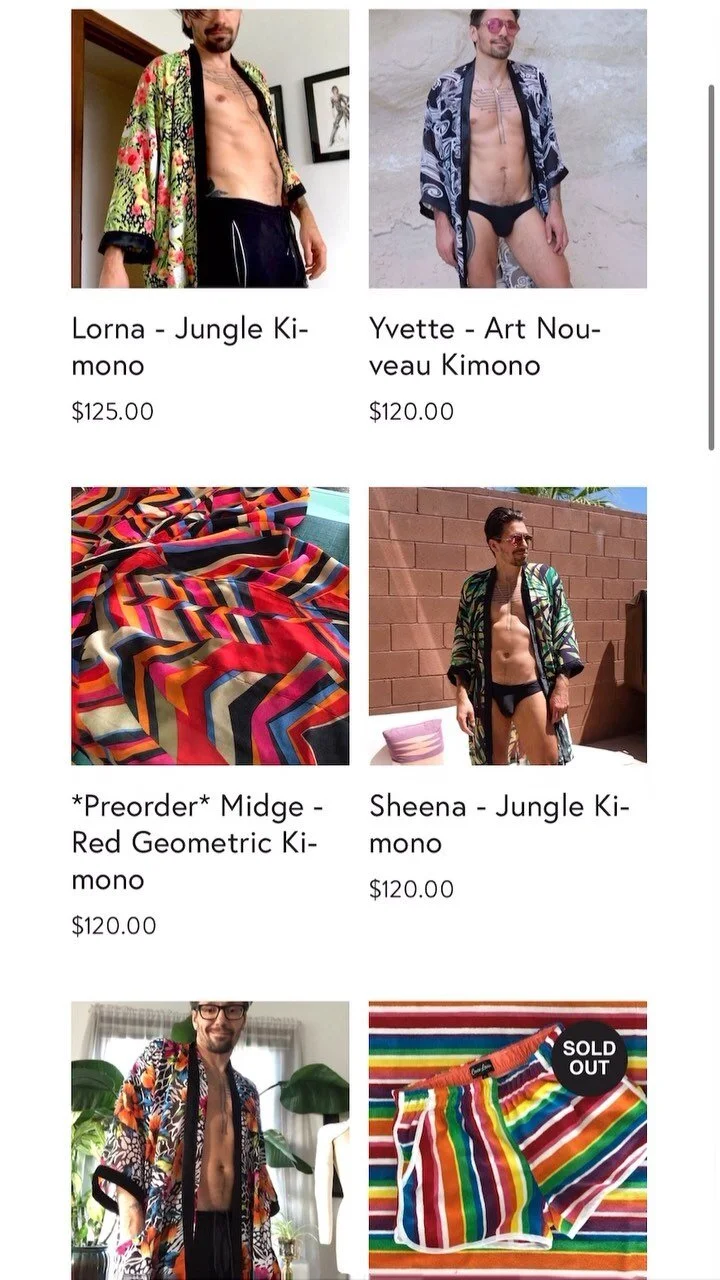View the floral animal print kimono with glasses
Screen dimensions: 720x1280
point(210,1140)
